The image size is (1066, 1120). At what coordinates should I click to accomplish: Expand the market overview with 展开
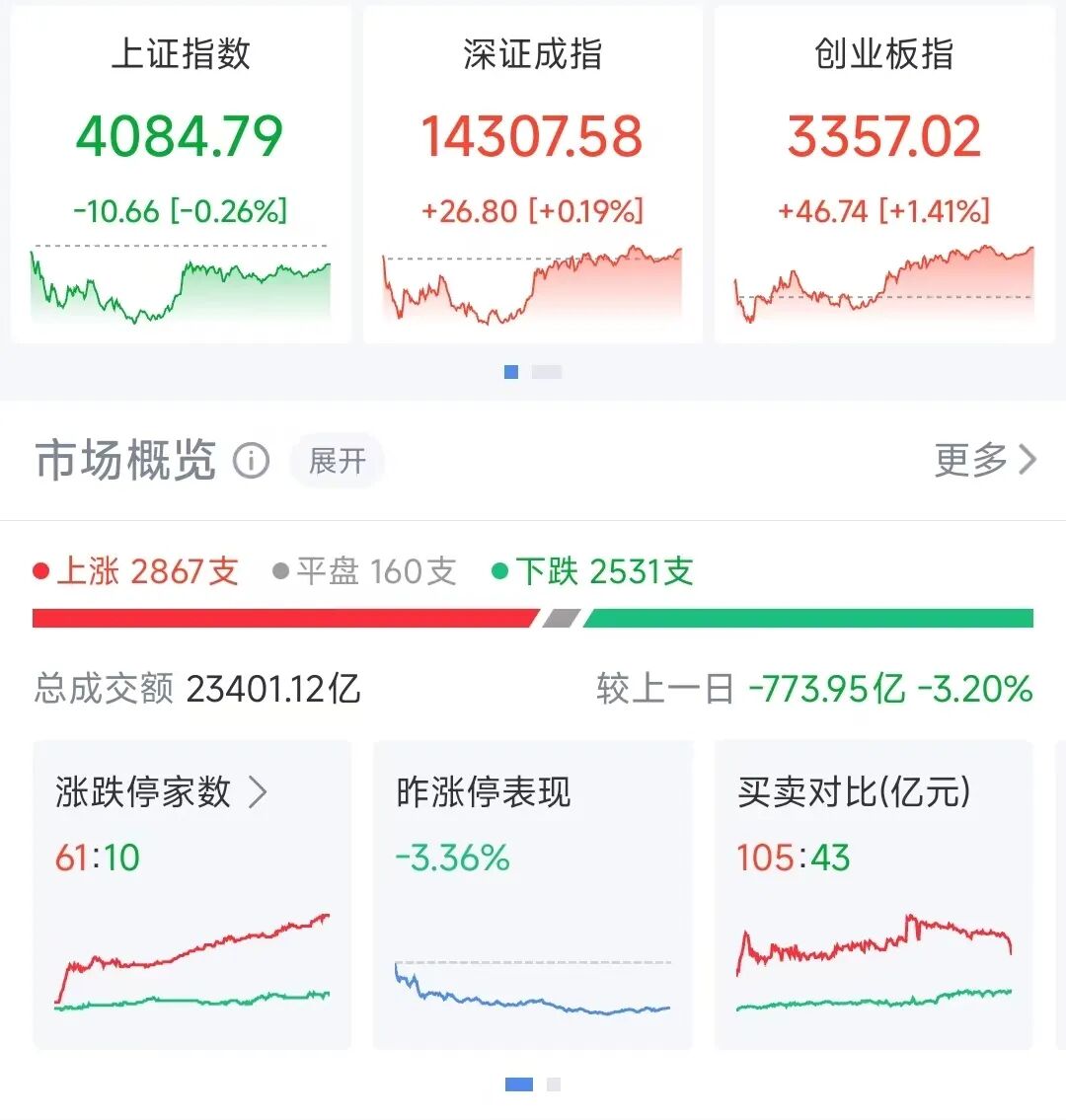click(337, 460)
